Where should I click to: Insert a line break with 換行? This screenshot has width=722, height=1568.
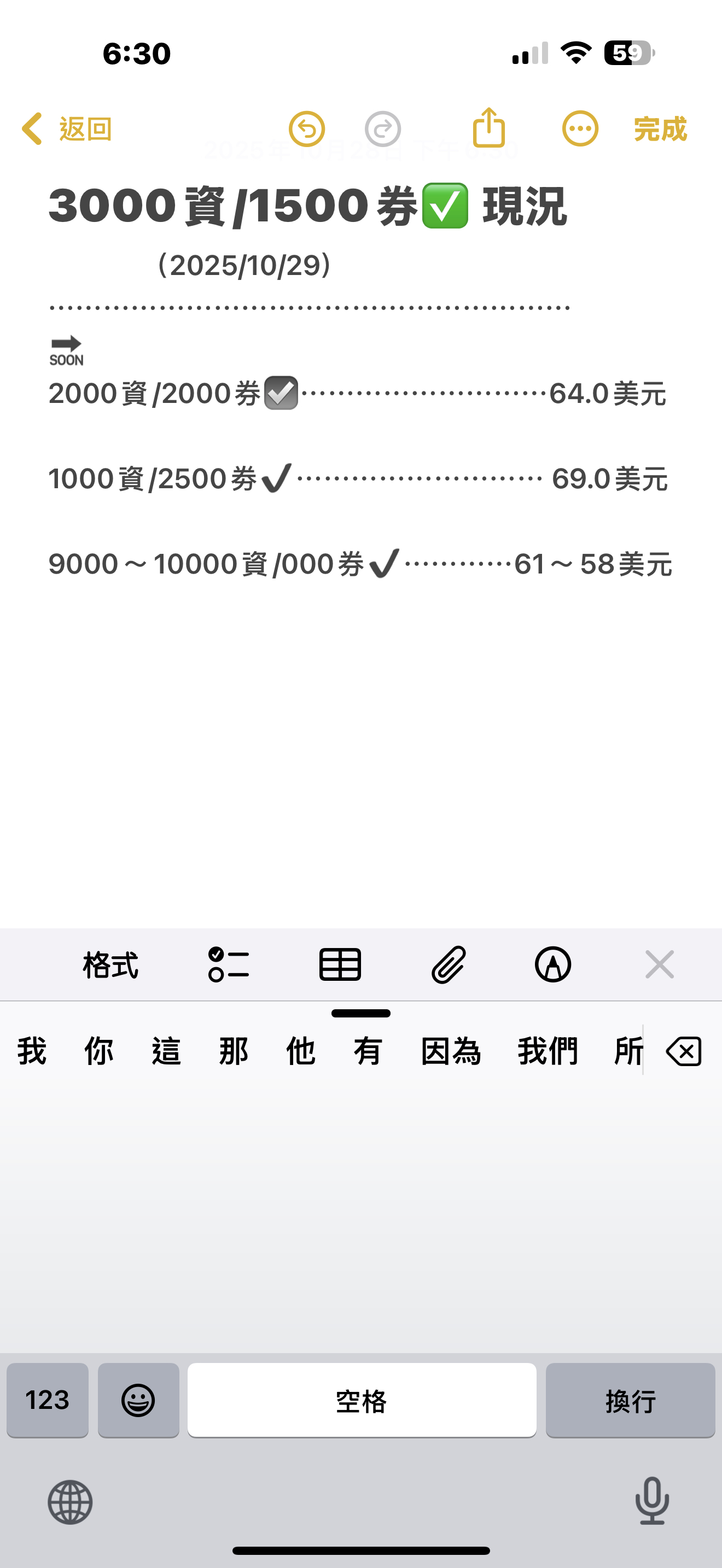pyautogui.click(x=630, y=1400)
